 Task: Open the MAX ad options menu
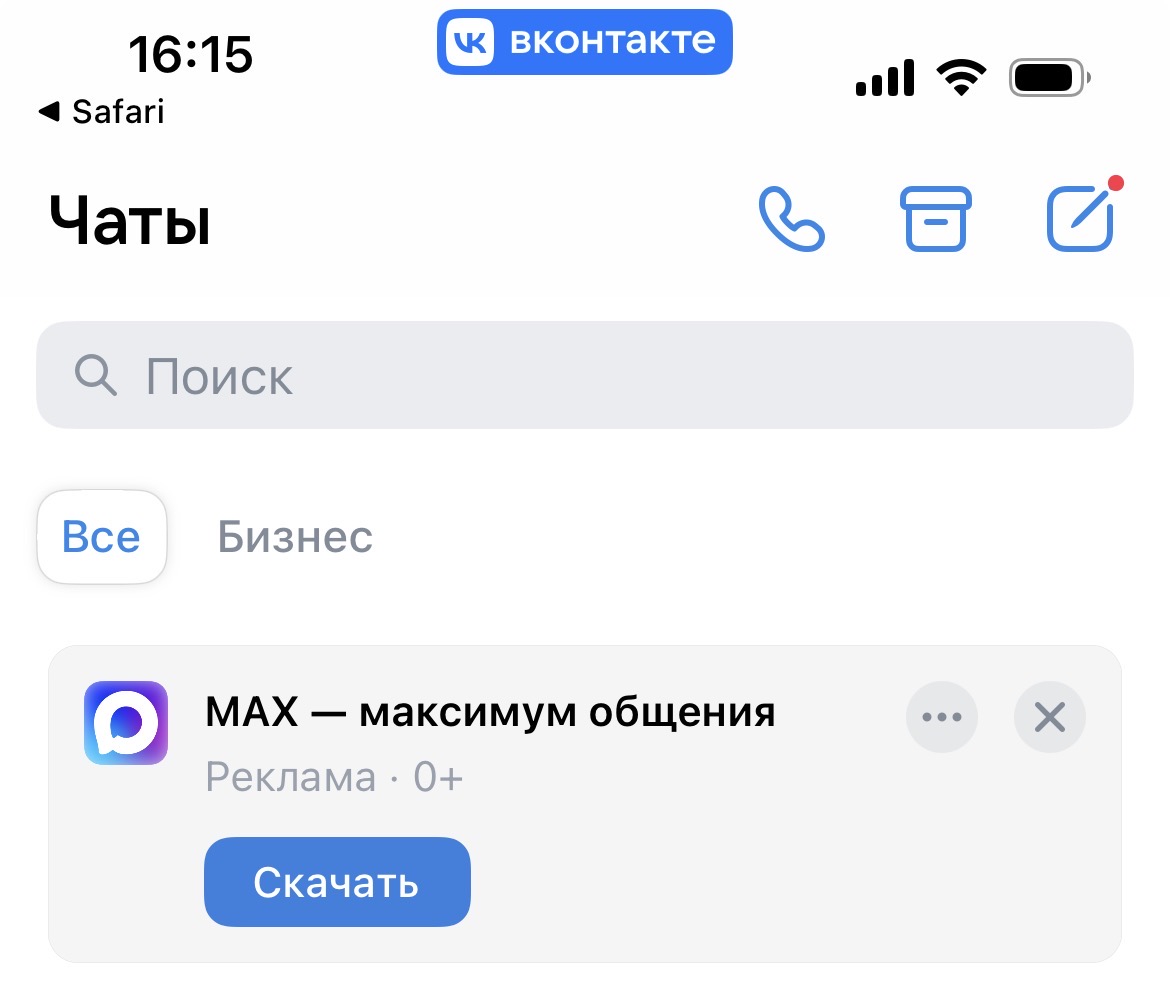click(x=941, y=717)
